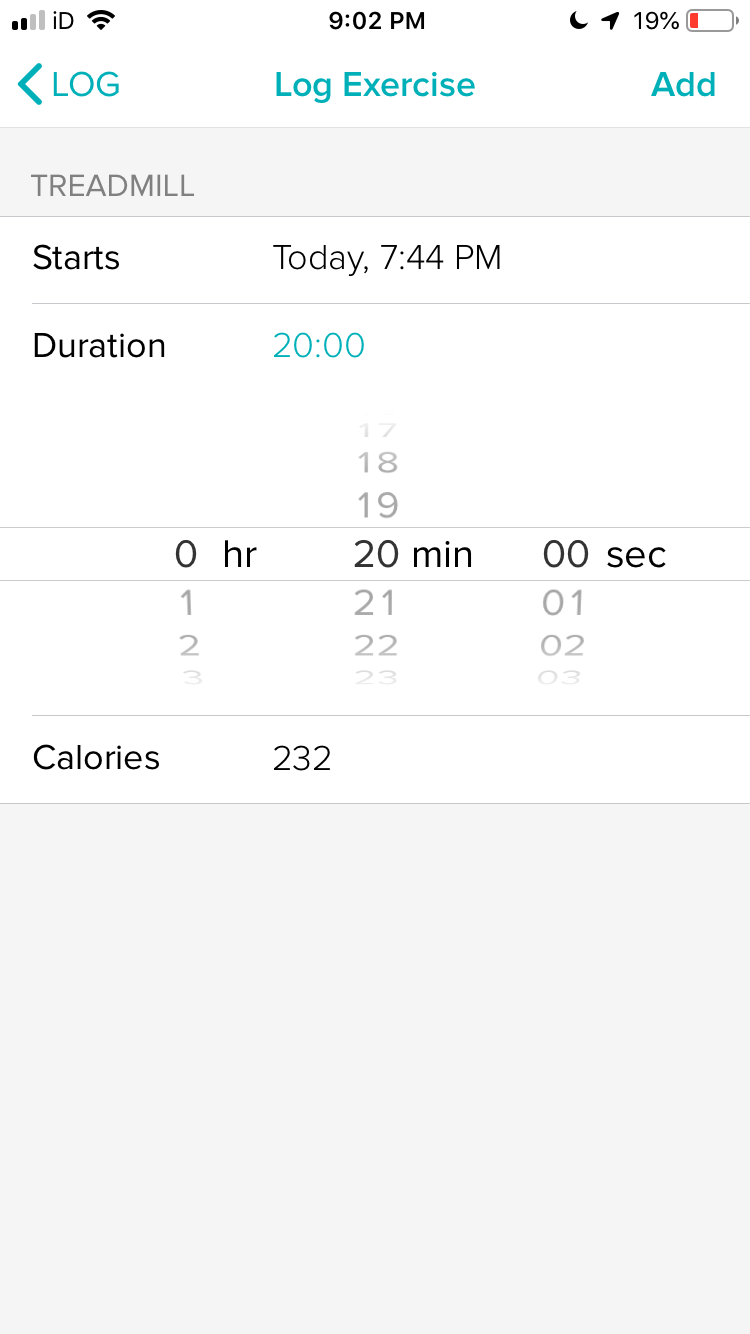The image size is (750, 1334).
Task: Pick 18 in the minutes picker
Action: click(x=378, y=462)
